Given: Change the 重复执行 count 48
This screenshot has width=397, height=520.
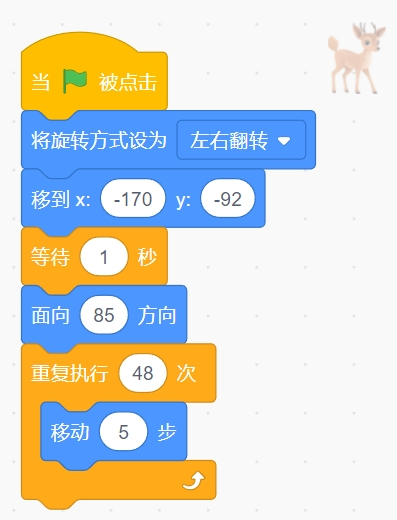Looking at the screenshot, I should (143, 373).
